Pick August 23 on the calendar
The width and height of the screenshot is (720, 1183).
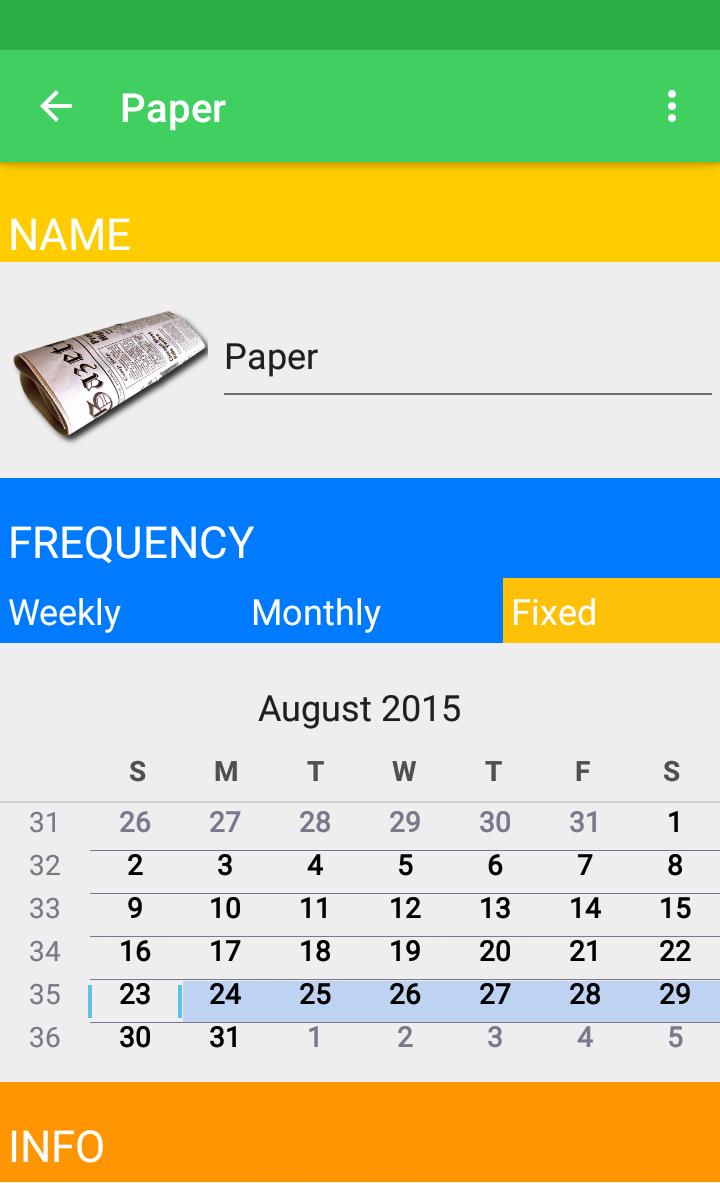pos(135,995)
